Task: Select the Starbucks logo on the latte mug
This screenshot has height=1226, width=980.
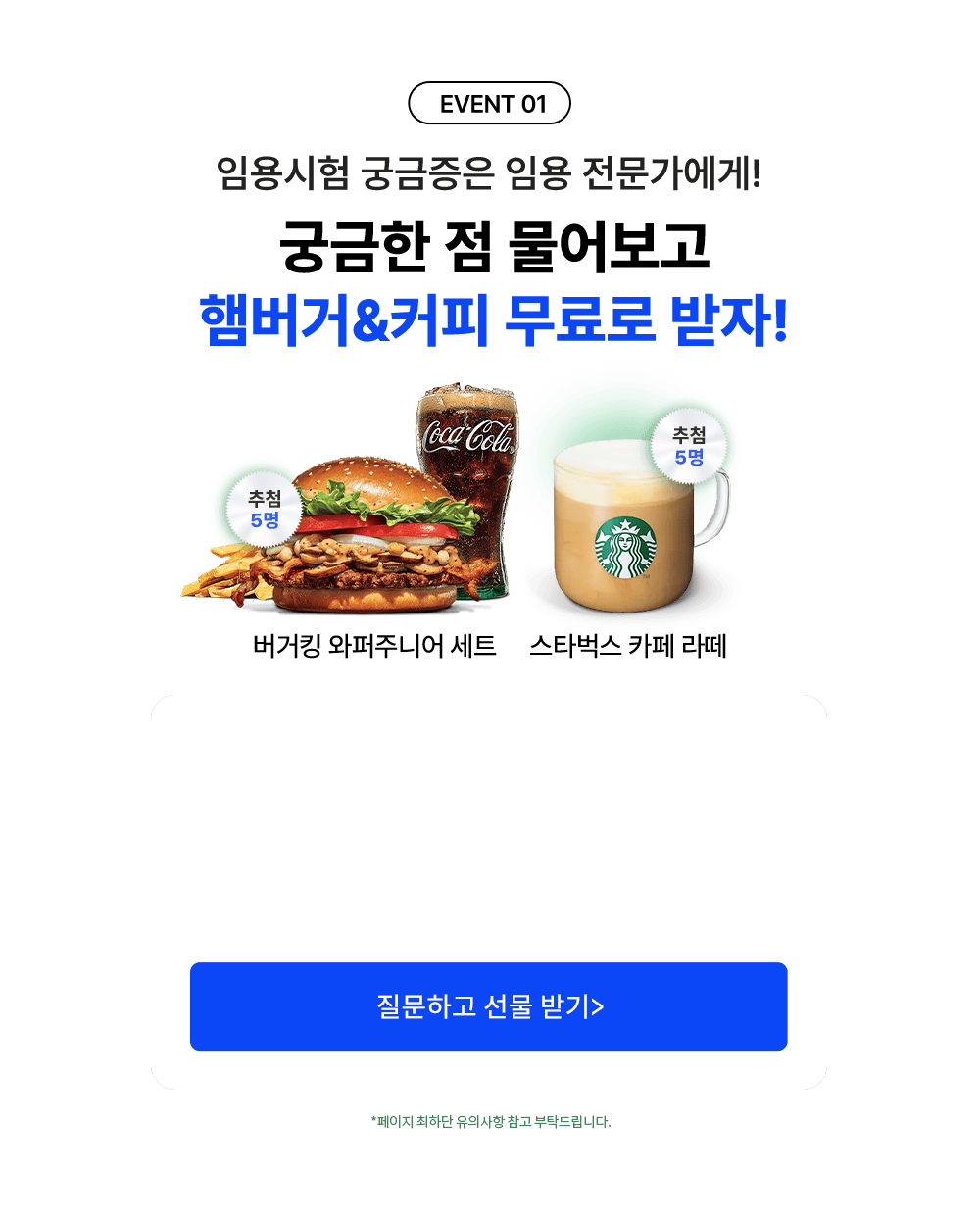Action: (x=628, y=549)
